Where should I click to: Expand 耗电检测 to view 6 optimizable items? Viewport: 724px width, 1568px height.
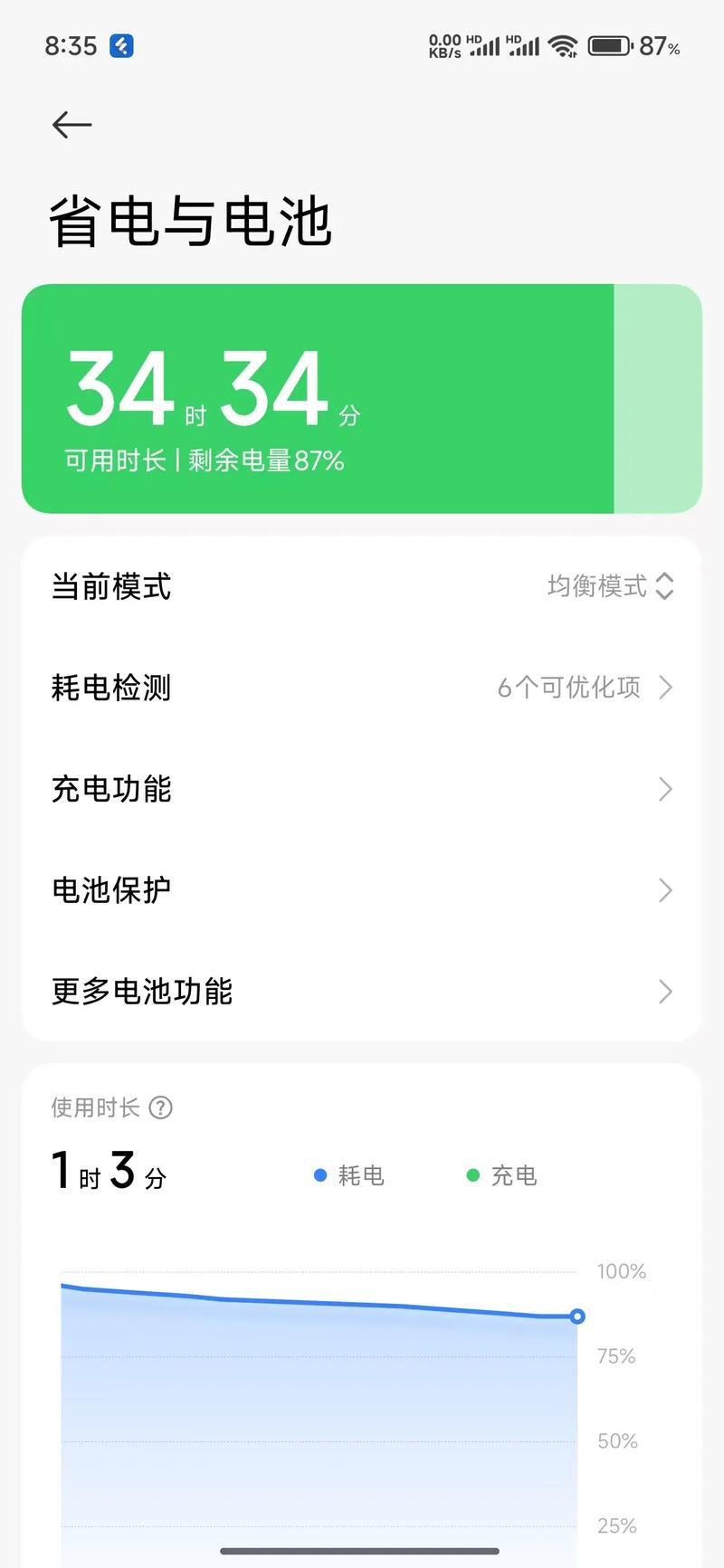click(362, 688)
